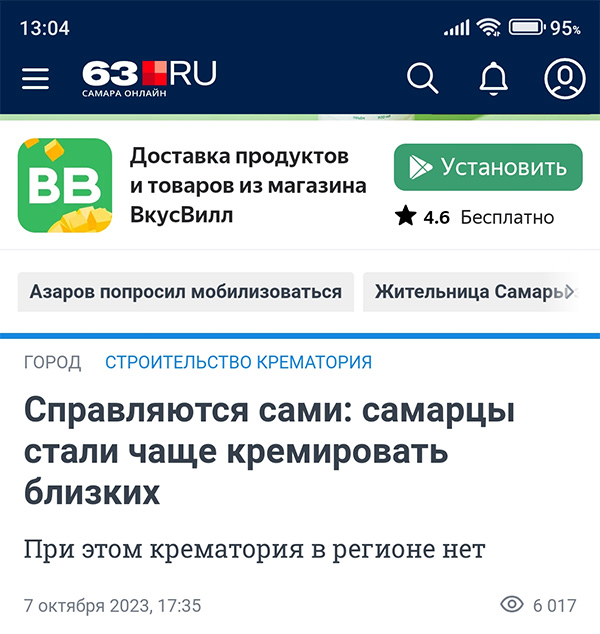Open the user profile icon
The height and width of the screenshot is (634, 600).
(x=564, y=79)
